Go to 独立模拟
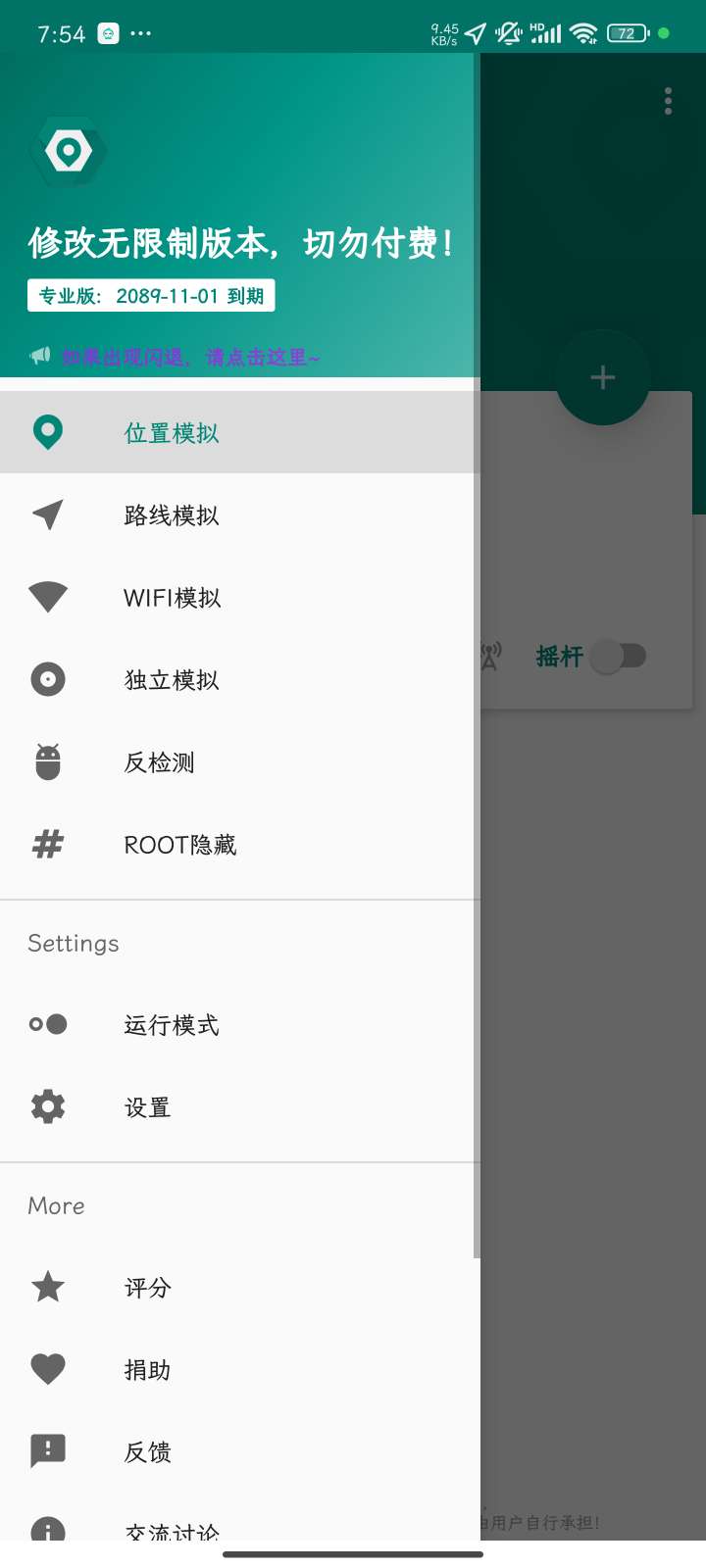Image resolution: width=706 pixels, height=1568 pixels. click(x=172, y=679)
